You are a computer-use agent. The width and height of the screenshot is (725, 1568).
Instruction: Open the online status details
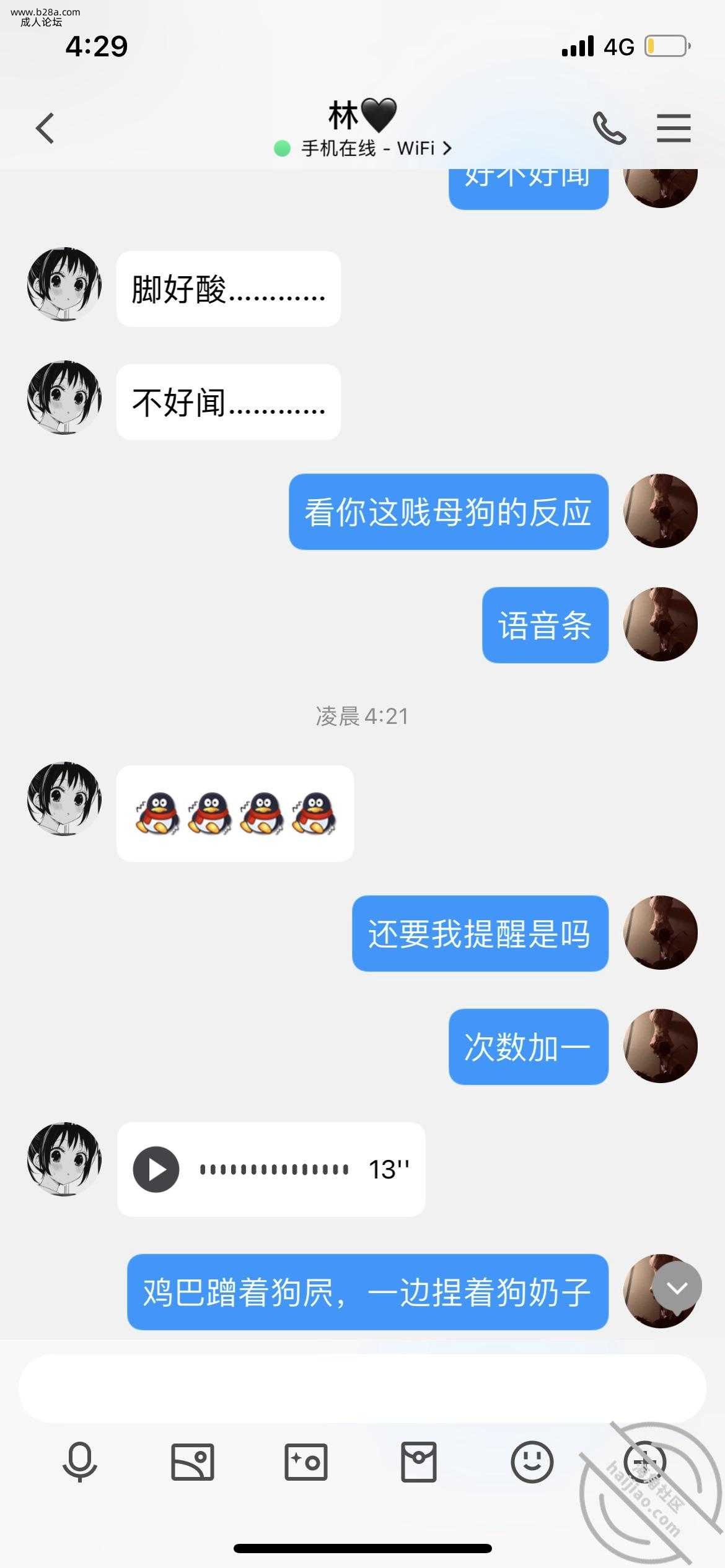[362, 149]
